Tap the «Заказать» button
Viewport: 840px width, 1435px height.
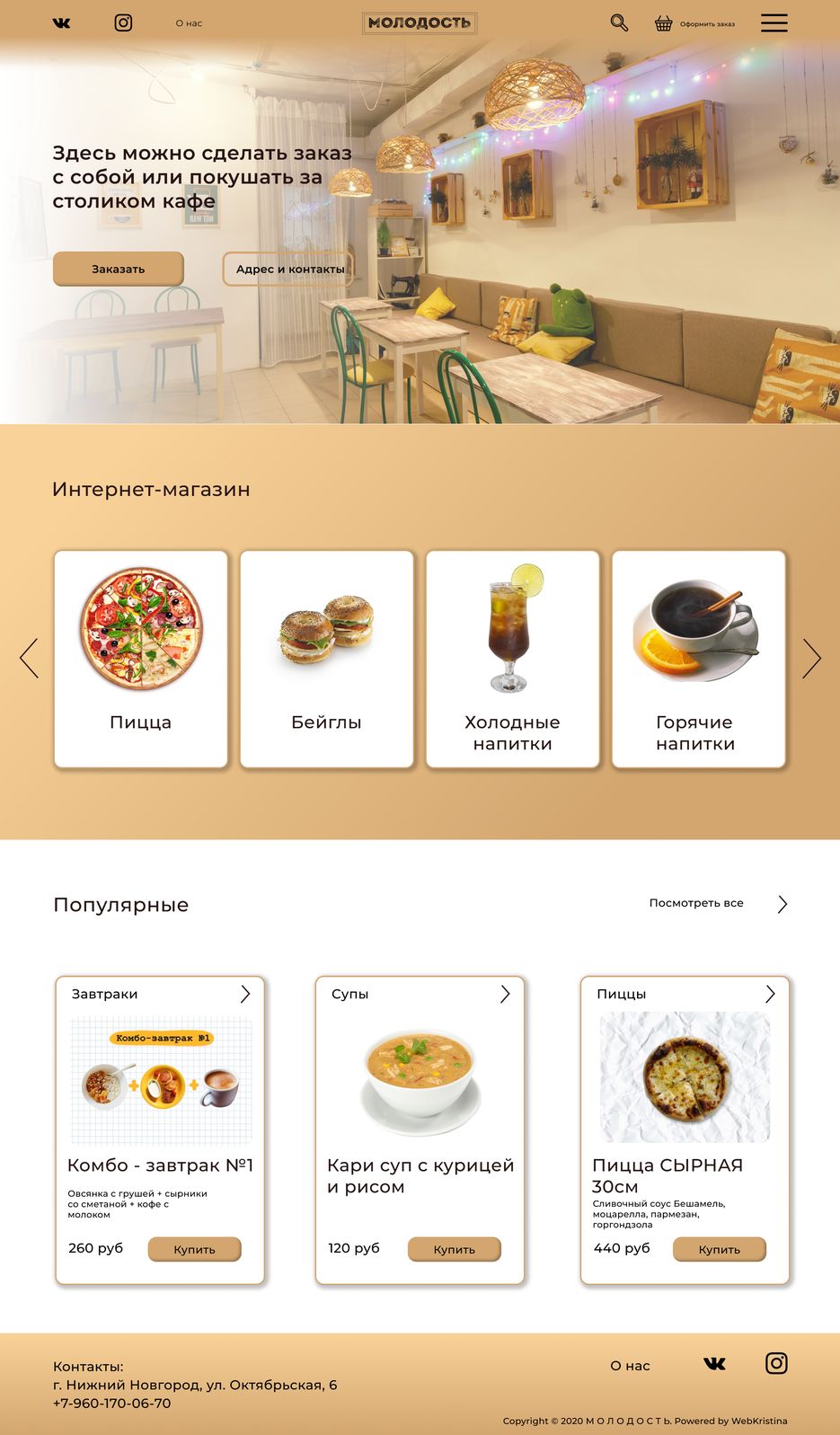[119, 269]
